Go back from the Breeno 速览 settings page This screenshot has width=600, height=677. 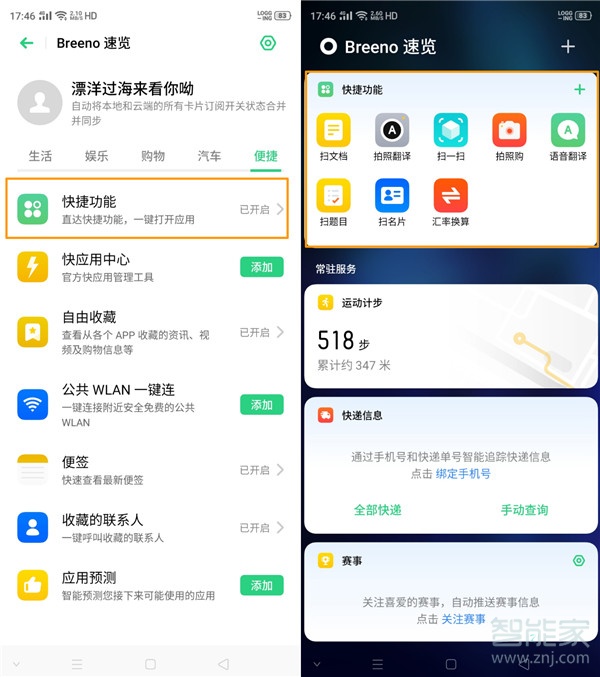coord(27,43)
